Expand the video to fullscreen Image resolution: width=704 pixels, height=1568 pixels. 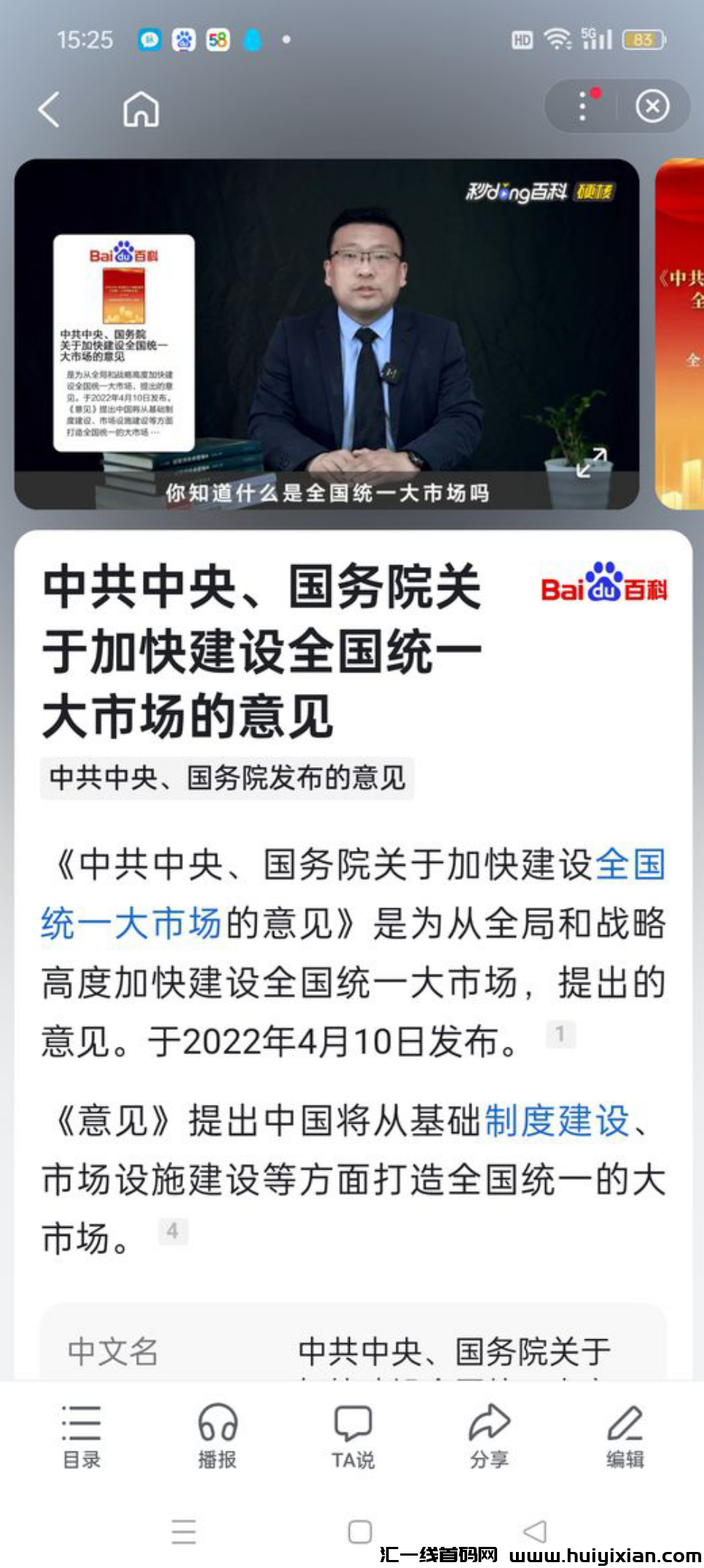591,462
